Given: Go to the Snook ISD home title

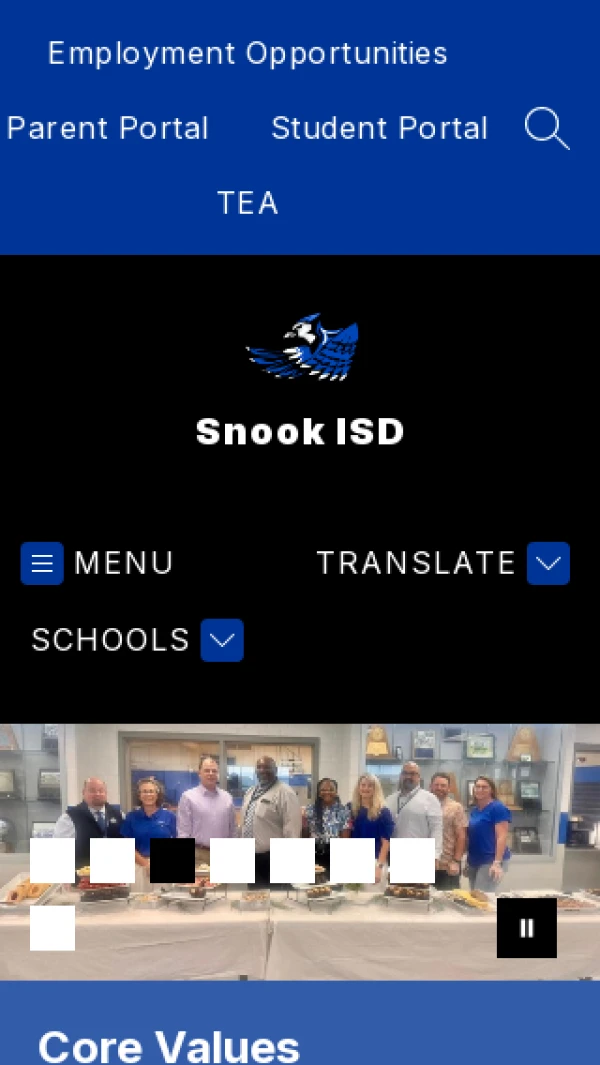Looking at the screenshot, I should (300, 431).
